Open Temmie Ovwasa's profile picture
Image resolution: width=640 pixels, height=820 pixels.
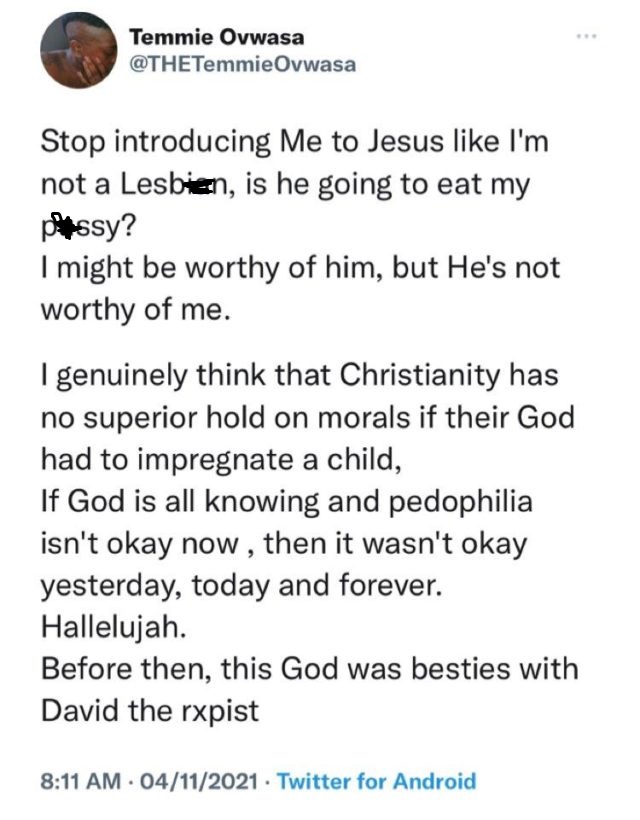pos(76,53)
